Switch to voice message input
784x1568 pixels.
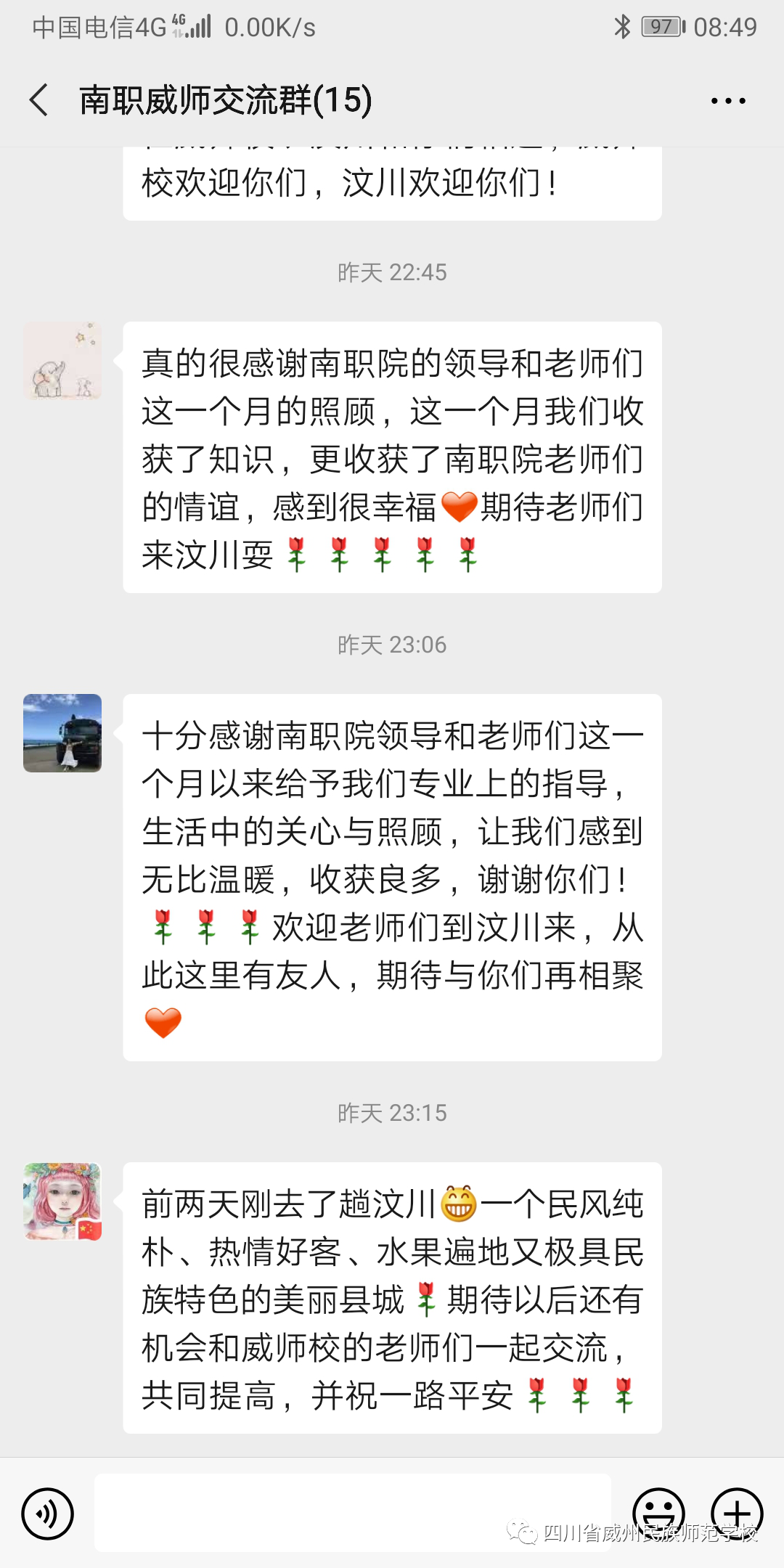(48, 1514)
